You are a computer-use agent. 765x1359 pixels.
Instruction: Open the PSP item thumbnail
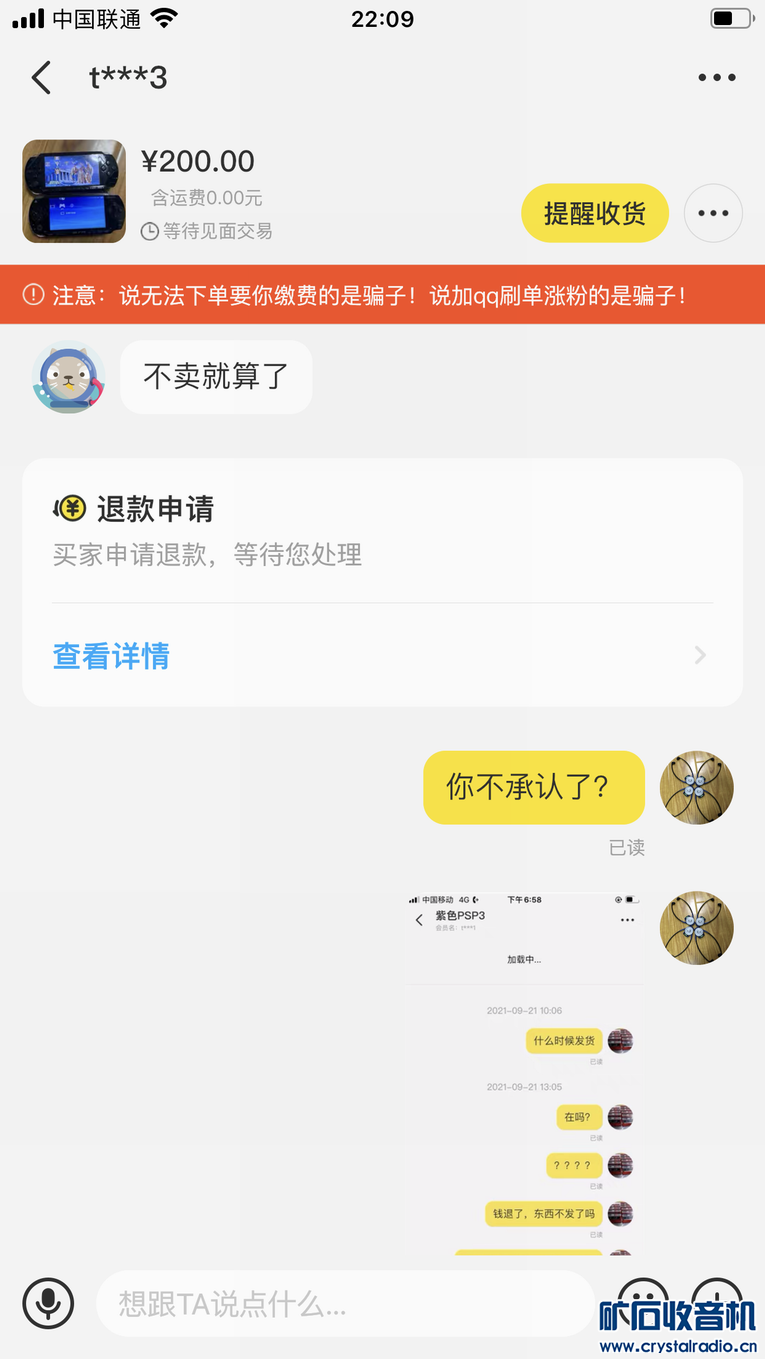click(74, 191)
